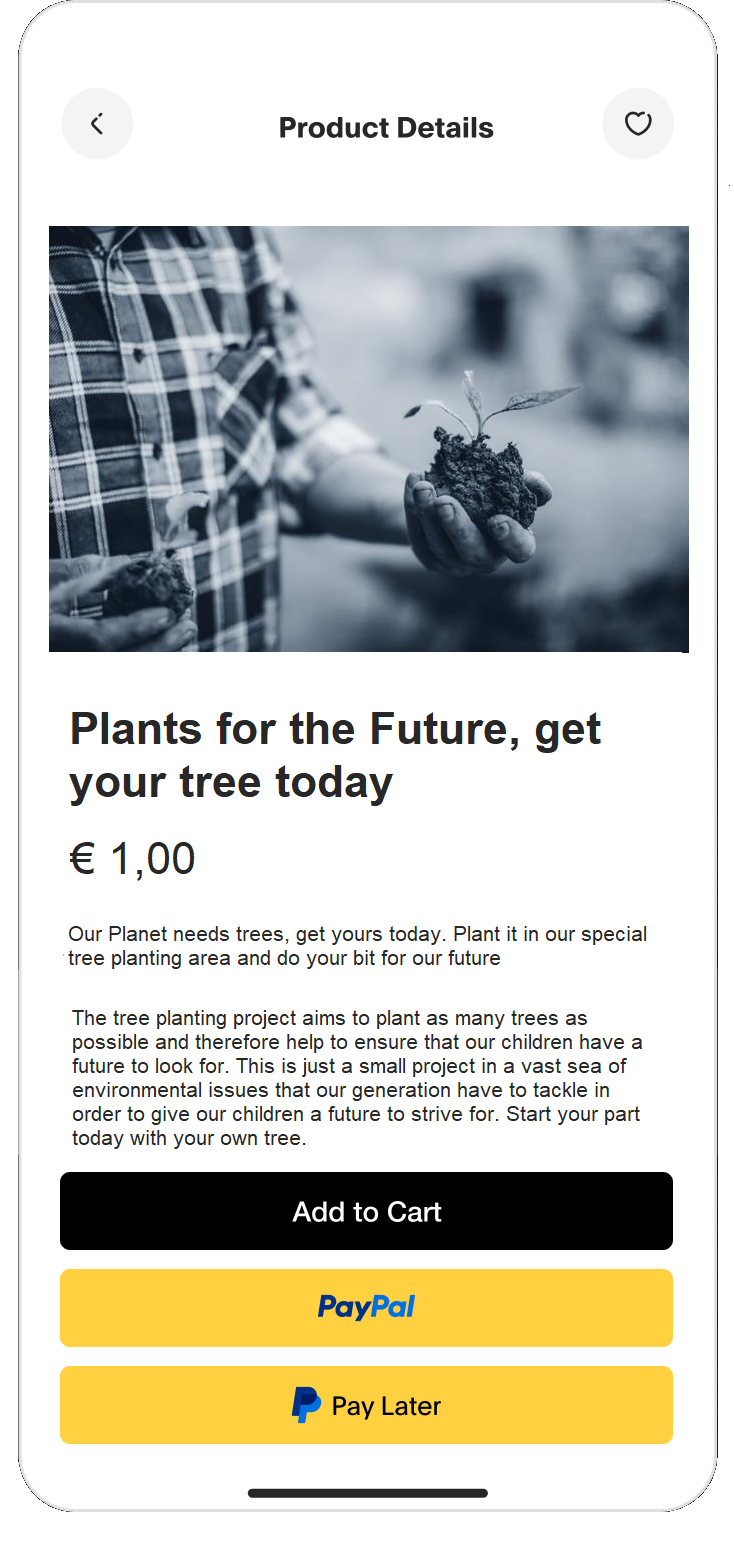Viewport: 734px width, 1551px height.
Task: Add product to favorites with heart icon
Action: tap(638, 124)
